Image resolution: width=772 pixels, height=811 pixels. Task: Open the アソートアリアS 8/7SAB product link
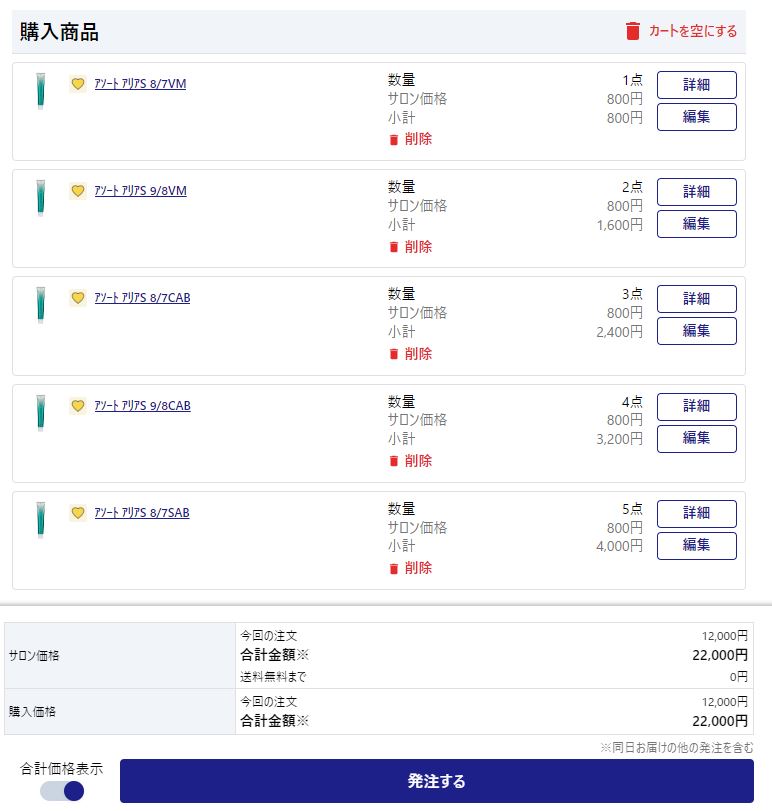[x=142, y=513]
